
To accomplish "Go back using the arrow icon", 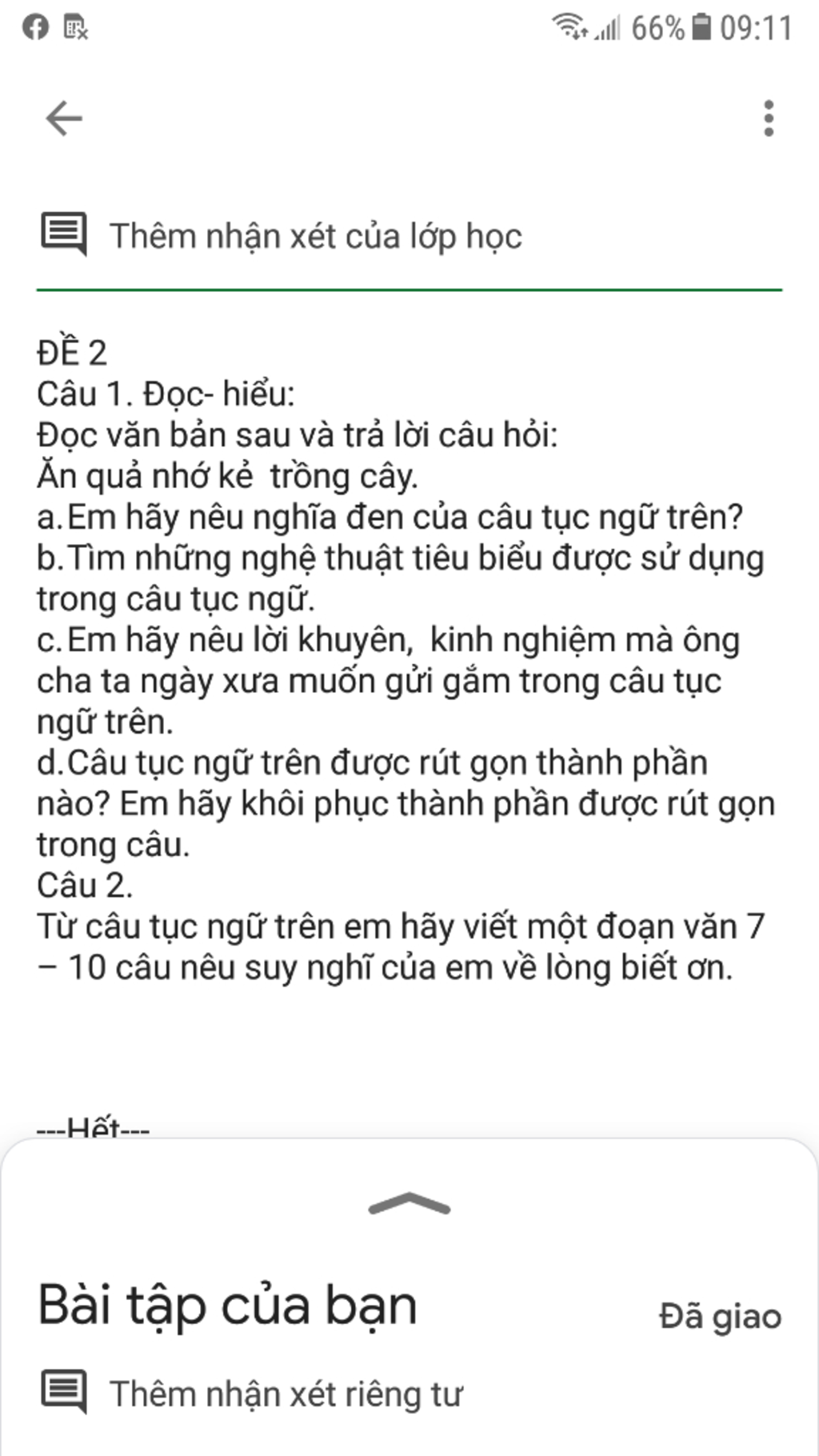I will click(x=64, y=119).
